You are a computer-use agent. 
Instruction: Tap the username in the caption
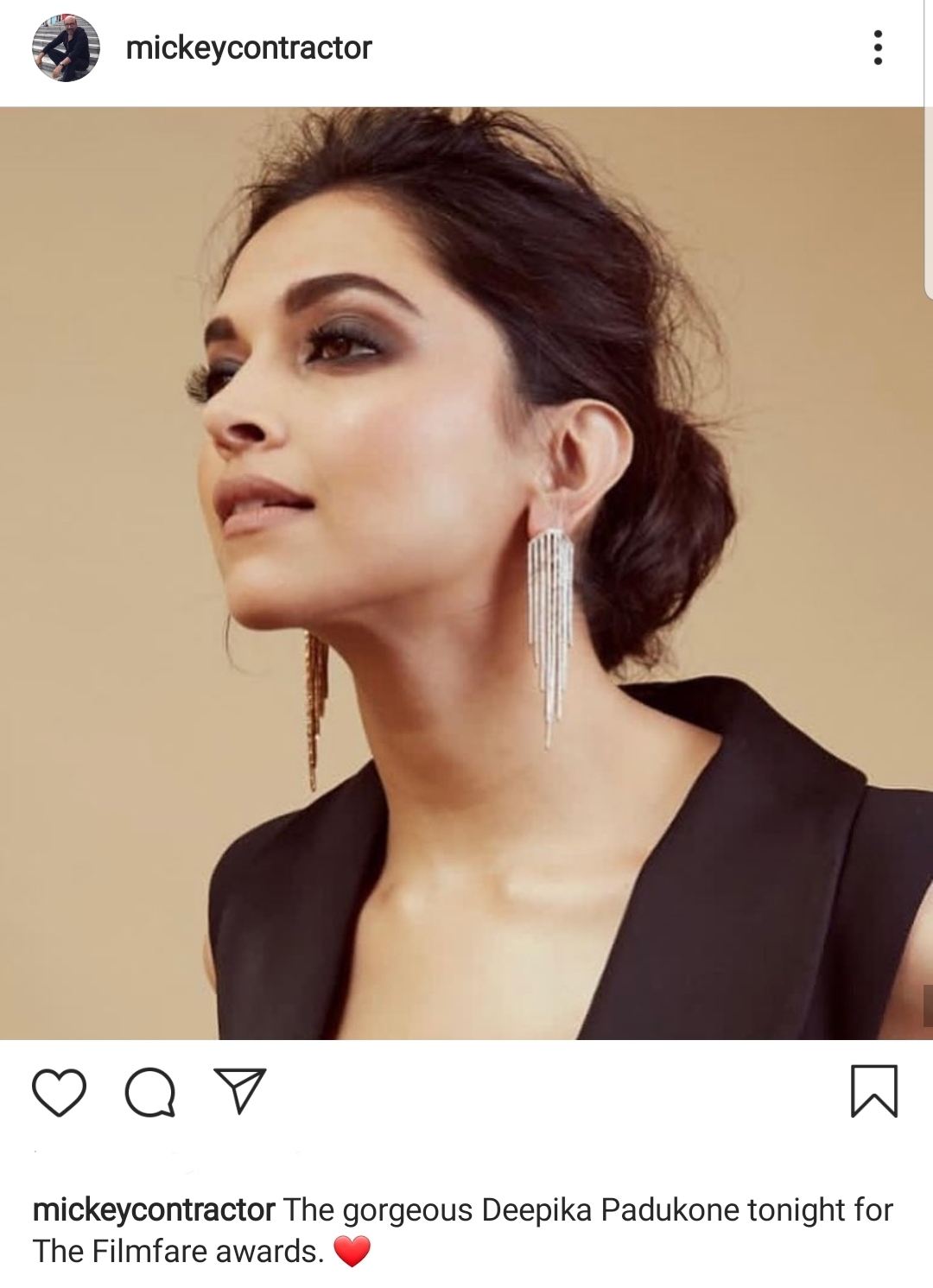[154, 1210]
